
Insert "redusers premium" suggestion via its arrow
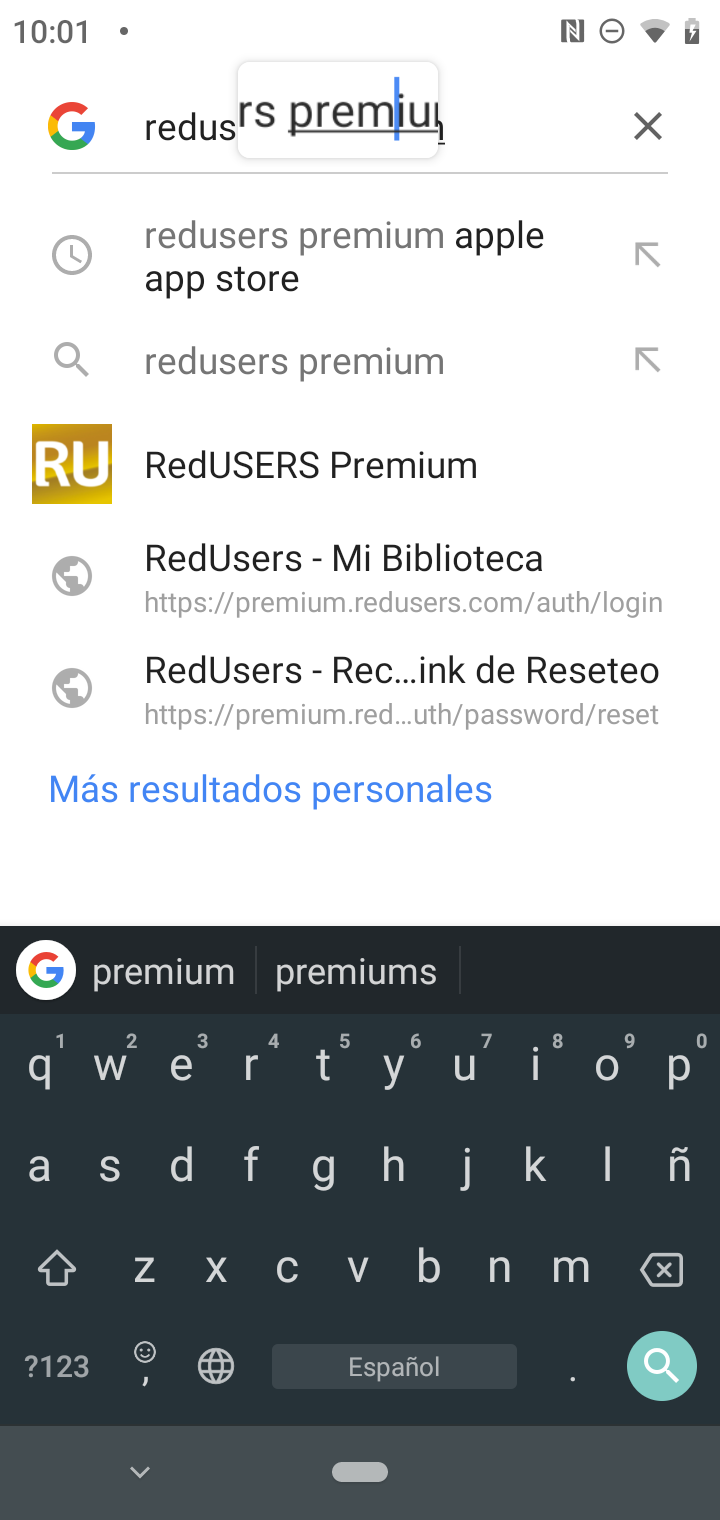648,360
